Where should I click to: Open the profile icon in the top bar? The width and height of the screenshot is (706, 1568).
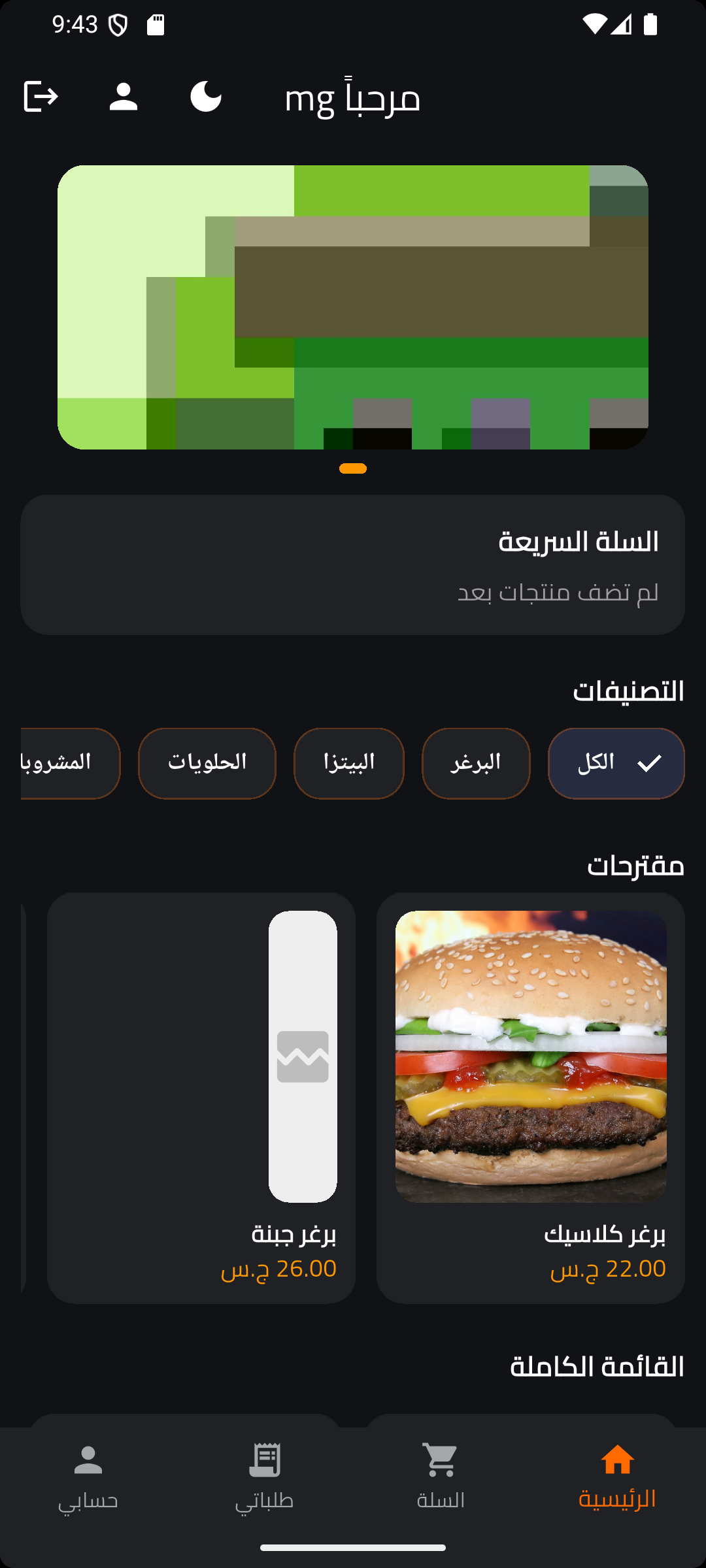point(124,97)
